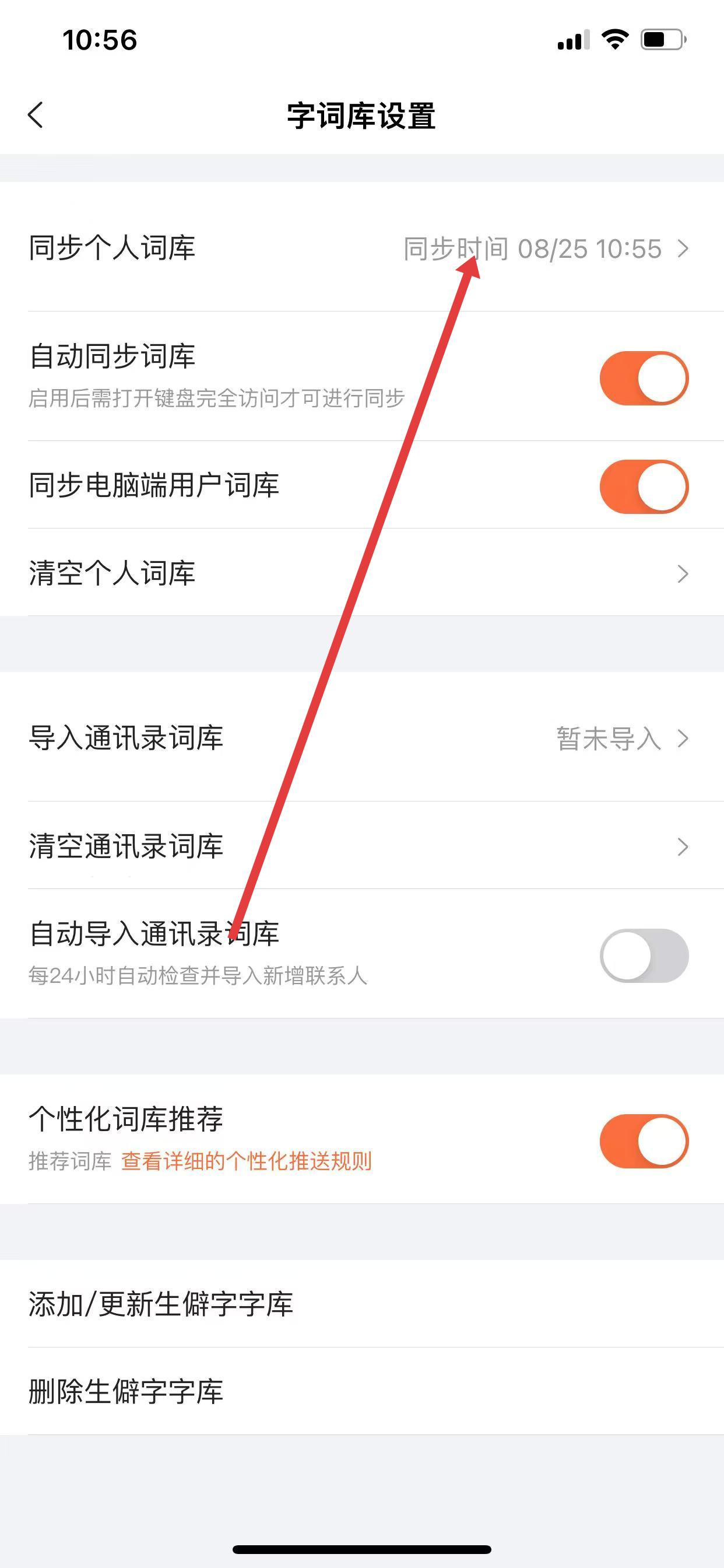The image size is (724, 1568).
Task: Open 清空个人词库 option
Action: click(361, 573)
